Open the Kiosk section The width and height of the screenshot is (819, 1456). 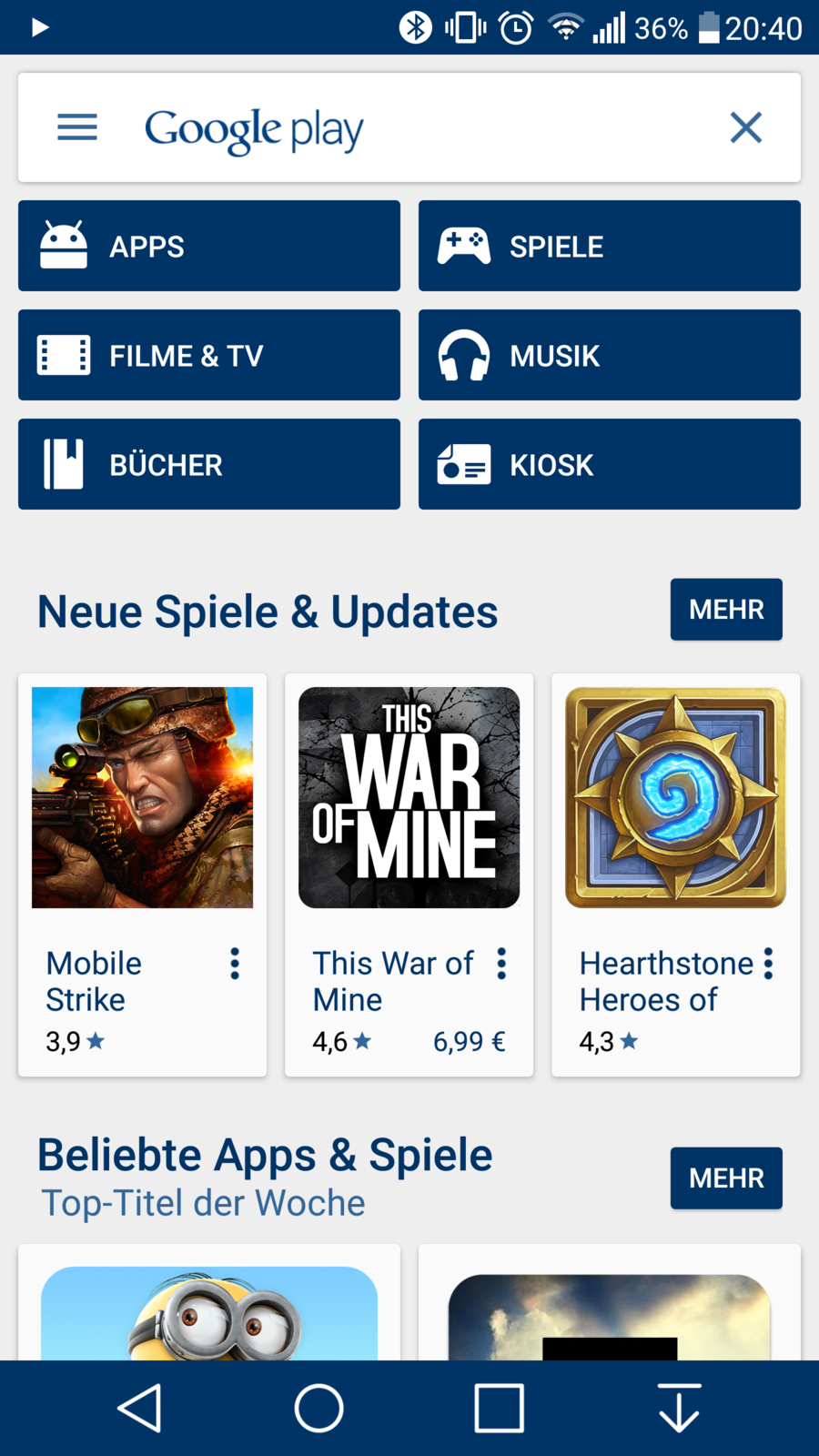click(x=610, y=464)
